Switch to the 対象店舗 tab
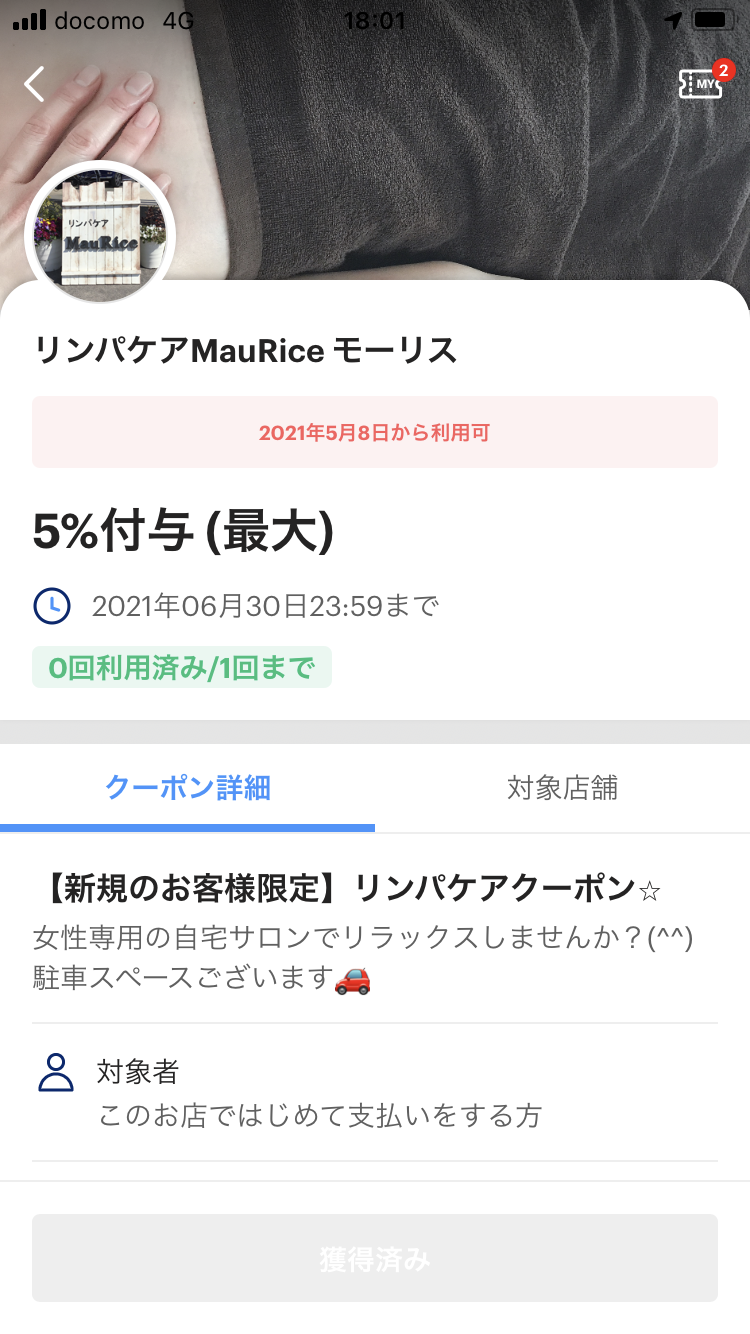The height and width of the screenshot is (1334, 750). [x=562, y=789]
